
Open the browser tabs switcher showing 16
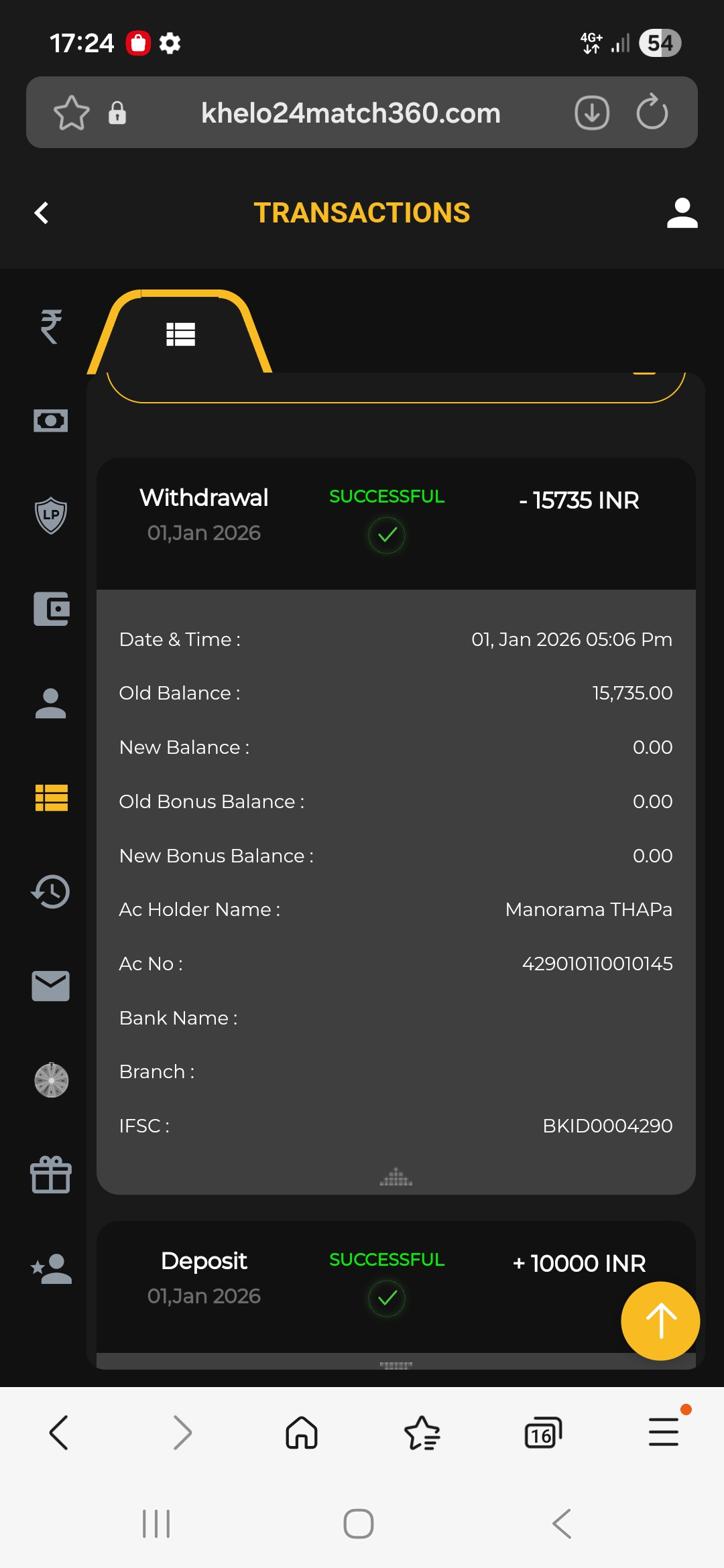tap(542, 1433)
